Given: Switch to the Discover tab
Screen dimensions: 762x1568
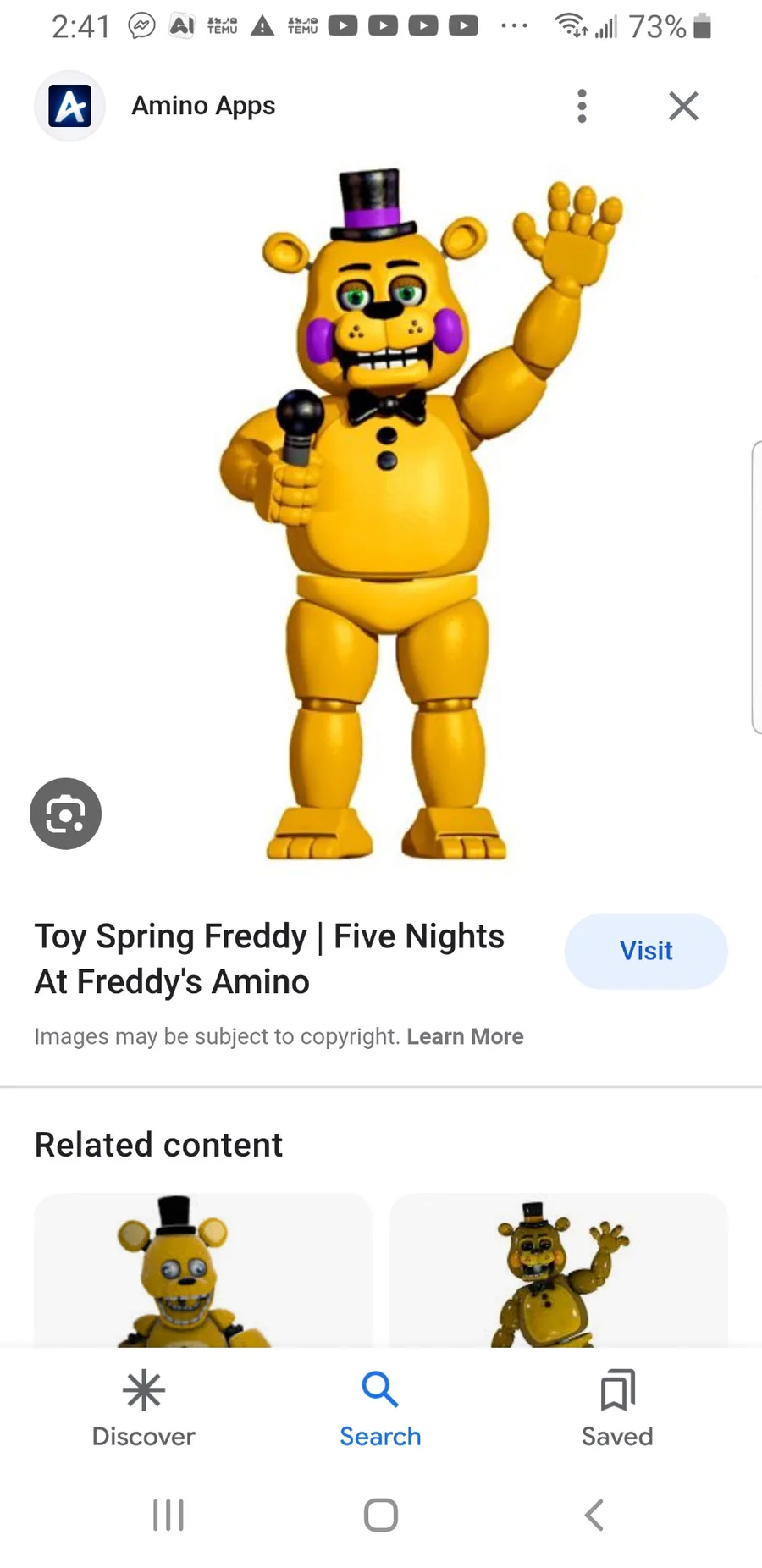Looking at the screenshot, I should click(143, 1408).
